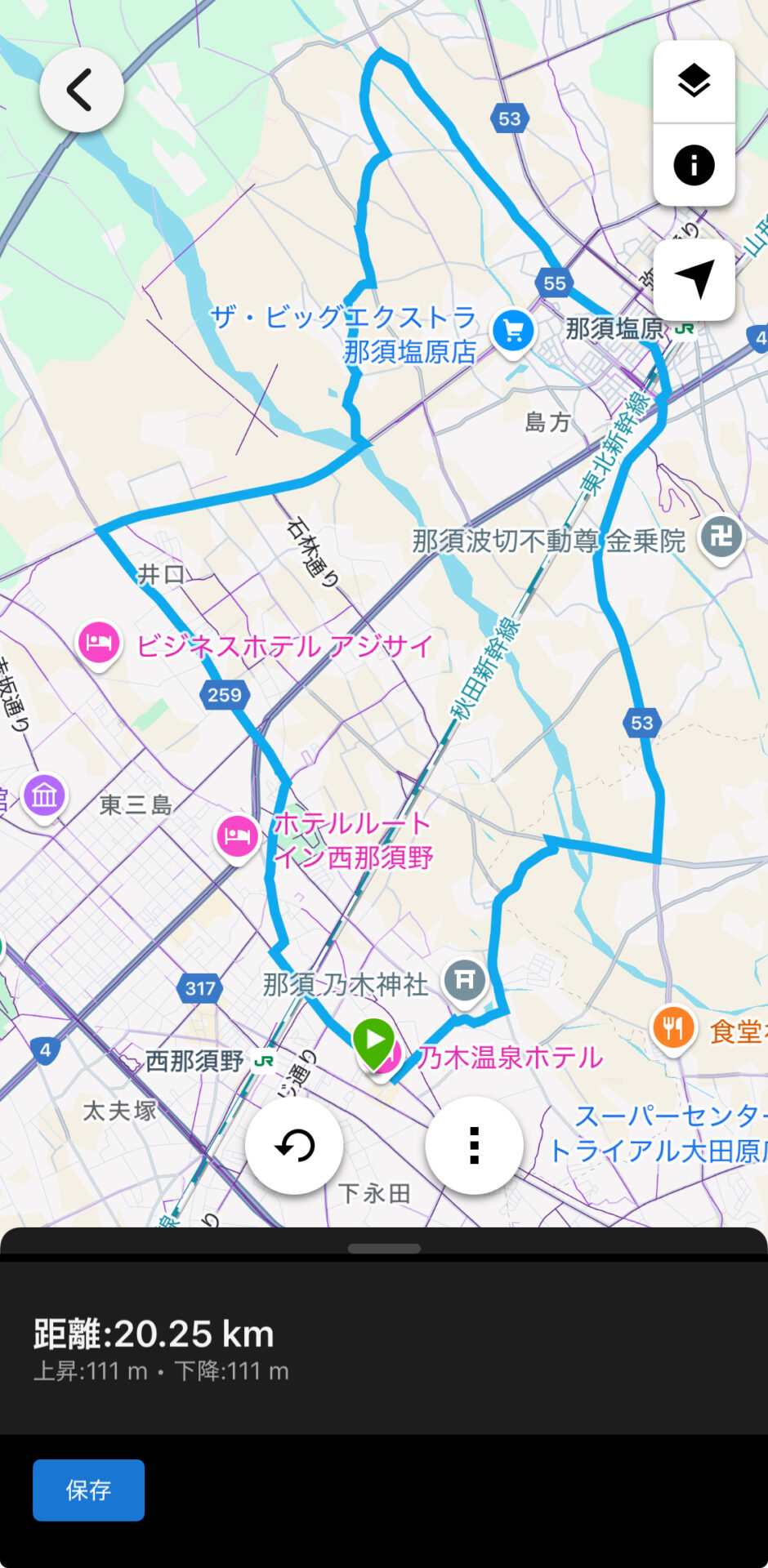768x1568 pixels.
Task: Select the 那須乃木神社 shrine pin
Action: pos(465,981)
